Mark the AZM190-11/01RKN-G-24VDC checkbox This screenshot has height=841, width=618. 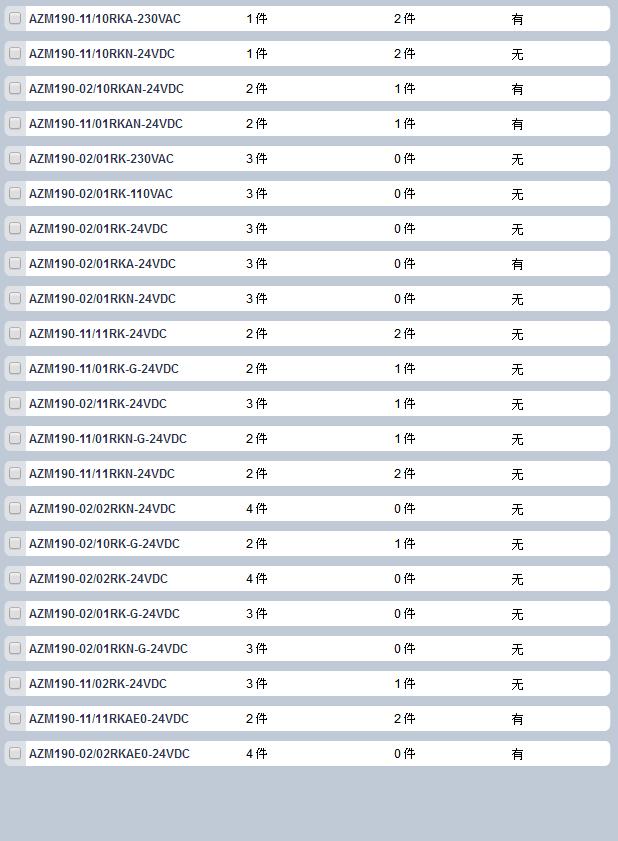click(15, 438)
